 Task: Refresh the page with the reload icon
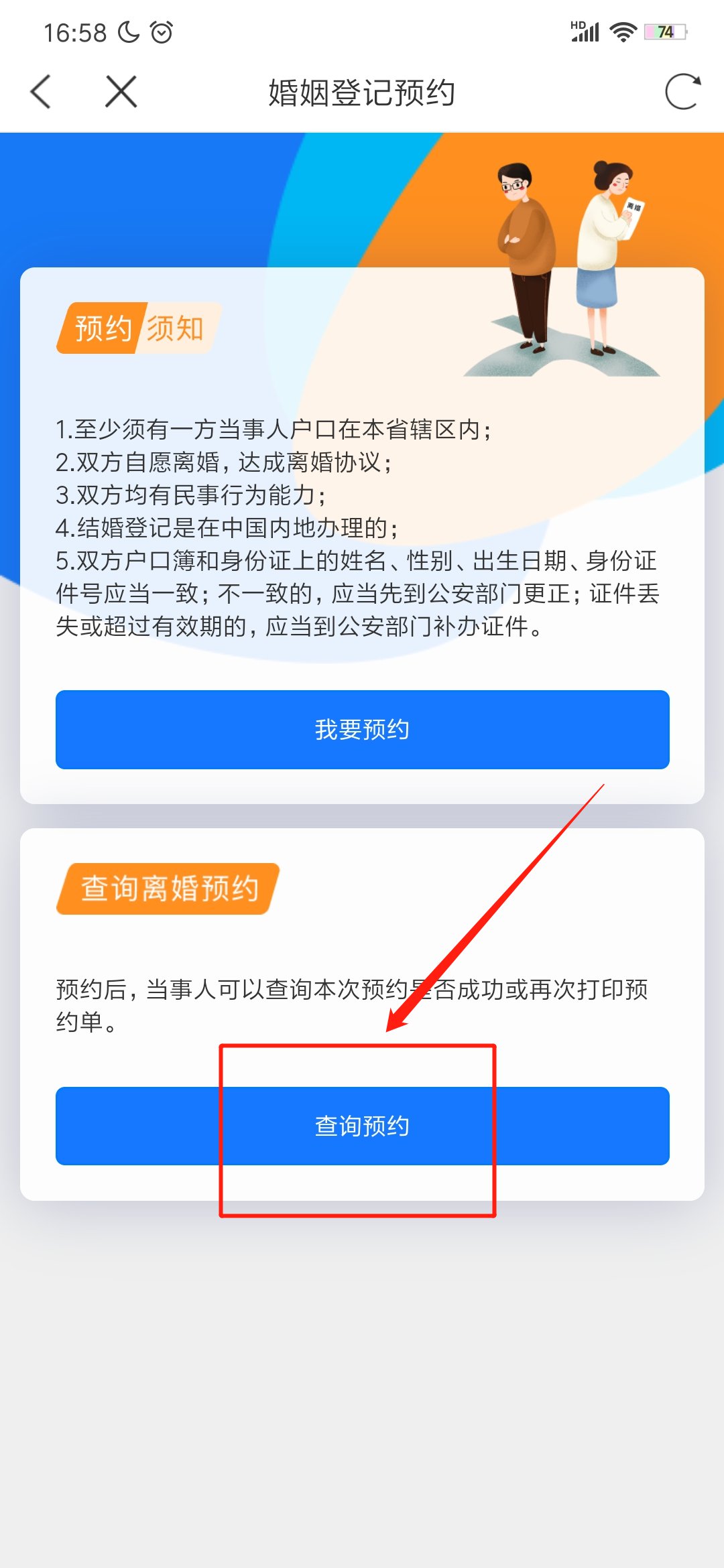682,92
